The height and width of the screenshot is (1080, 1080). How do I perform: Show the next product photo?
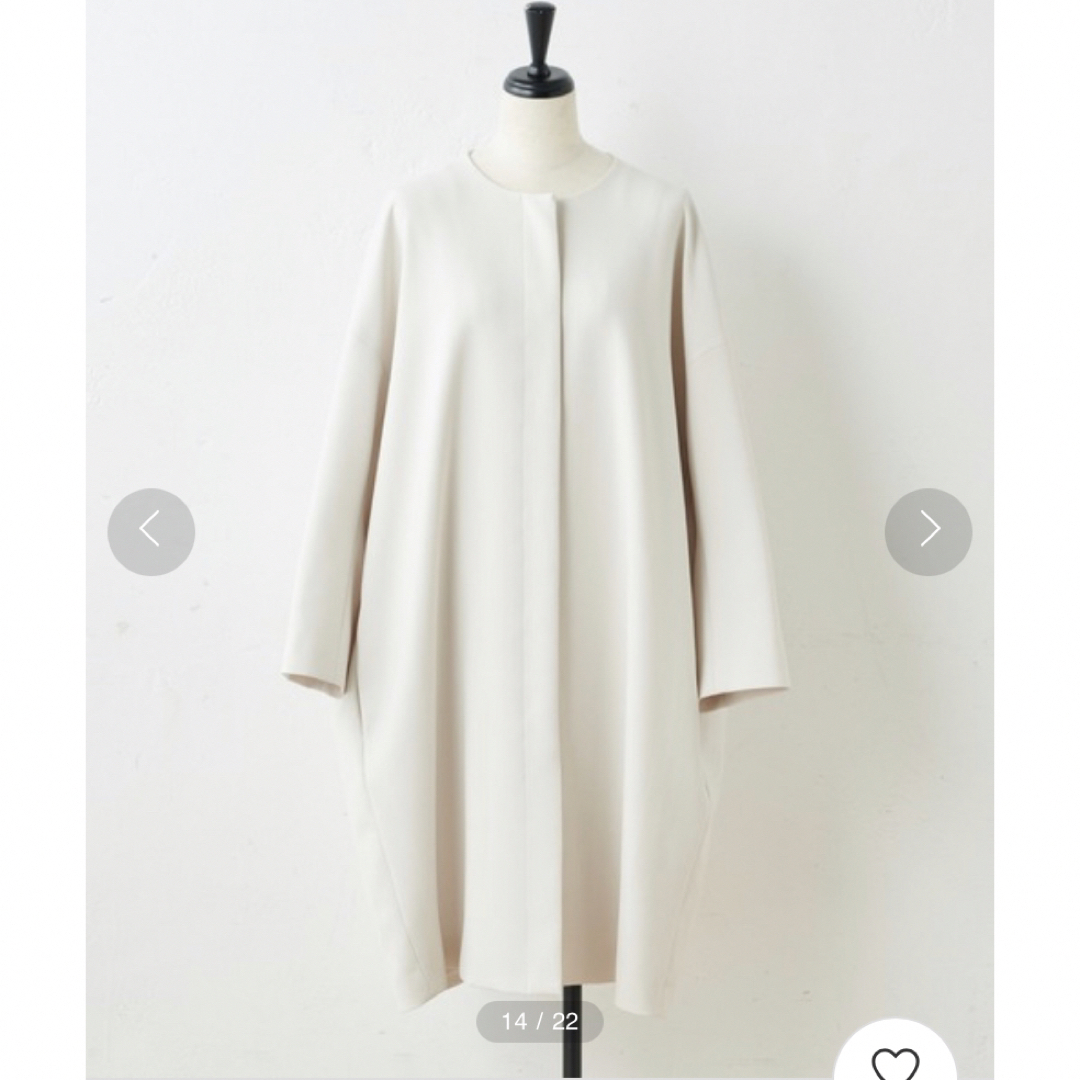click(x=928, y=531)
